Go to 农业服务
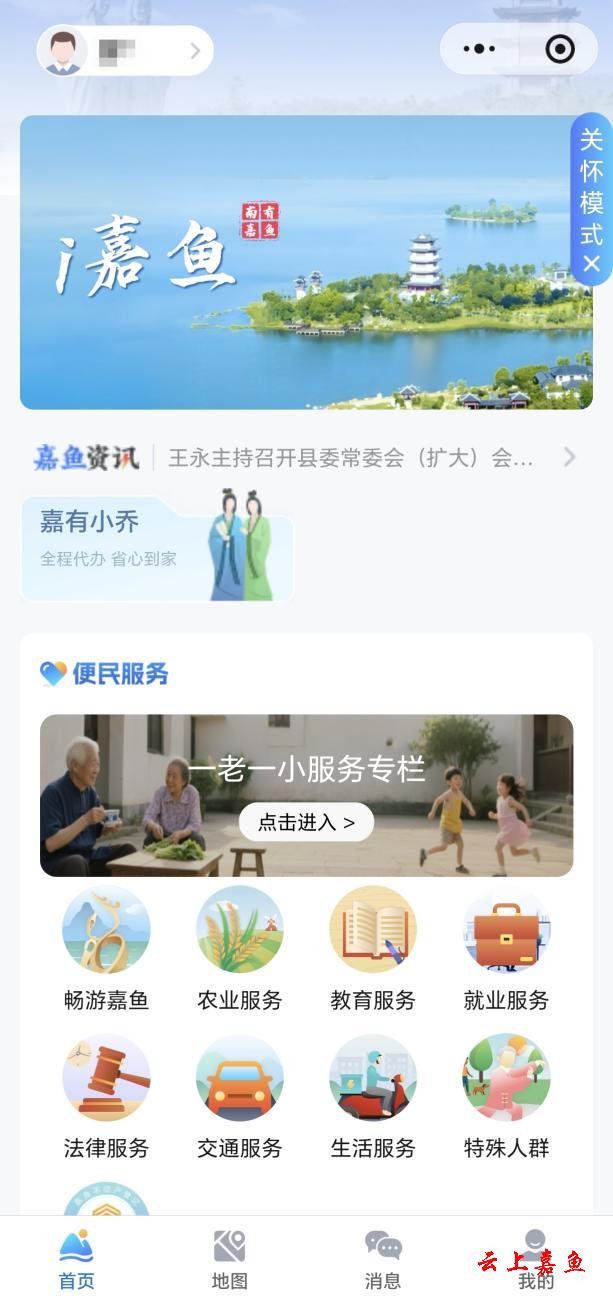Image resolution: width=613 pixels, height=1303 pixels. [240, 946]
